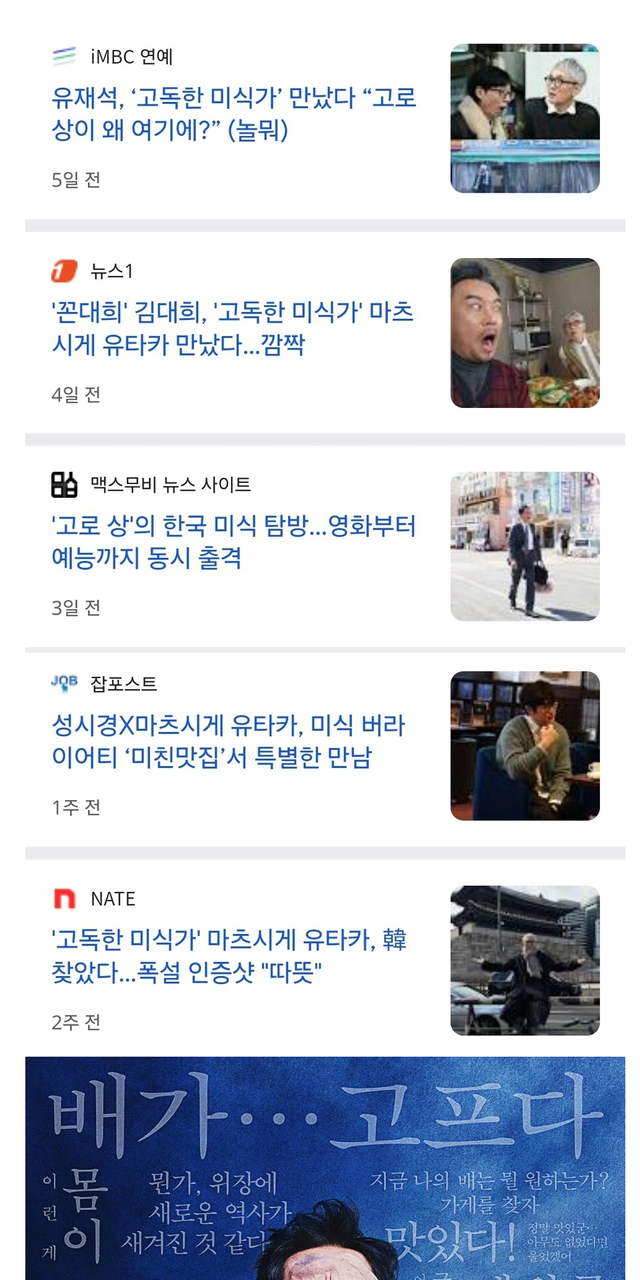Open the iMBC 연예 article about 유재석
Image resolution: width=640 pixels, height=1280 pixels.
tap(234, 114)
